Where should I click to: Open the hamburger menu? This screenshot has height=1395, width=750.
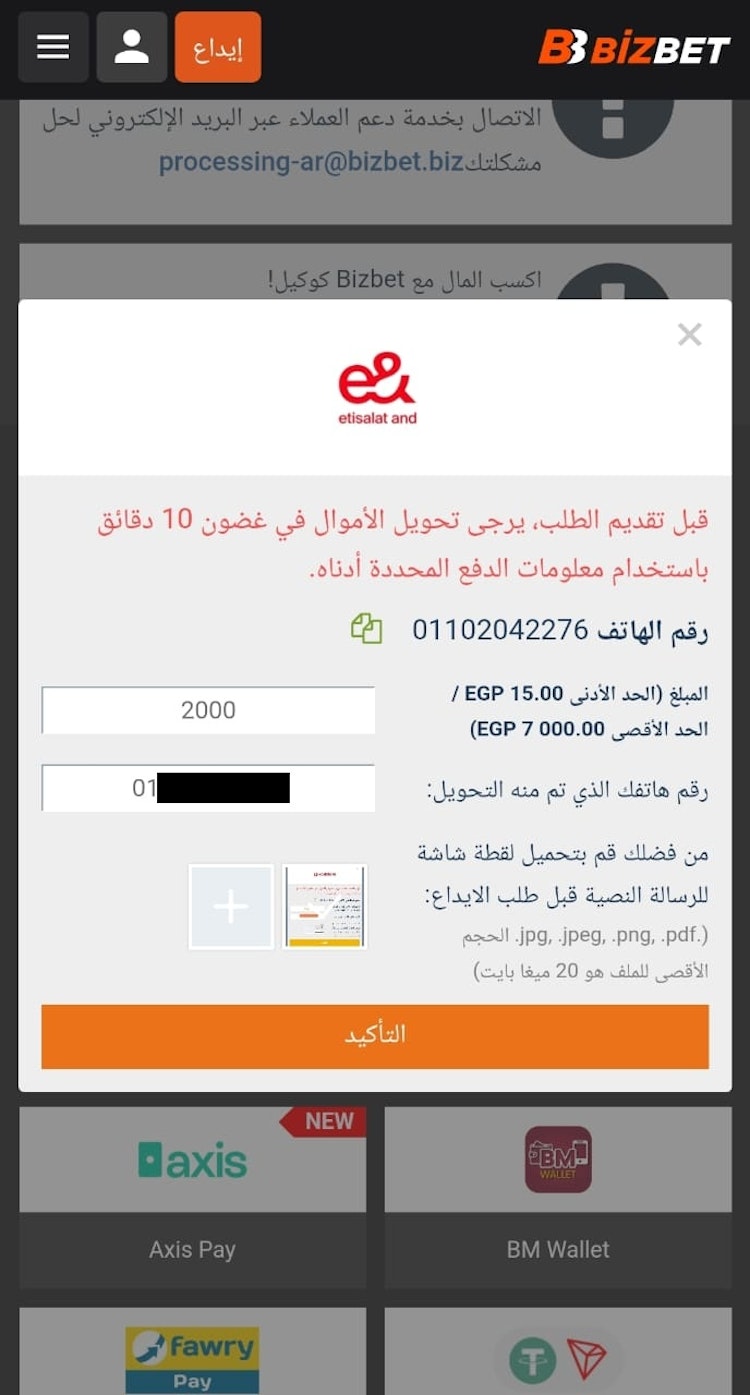[53, 47]
